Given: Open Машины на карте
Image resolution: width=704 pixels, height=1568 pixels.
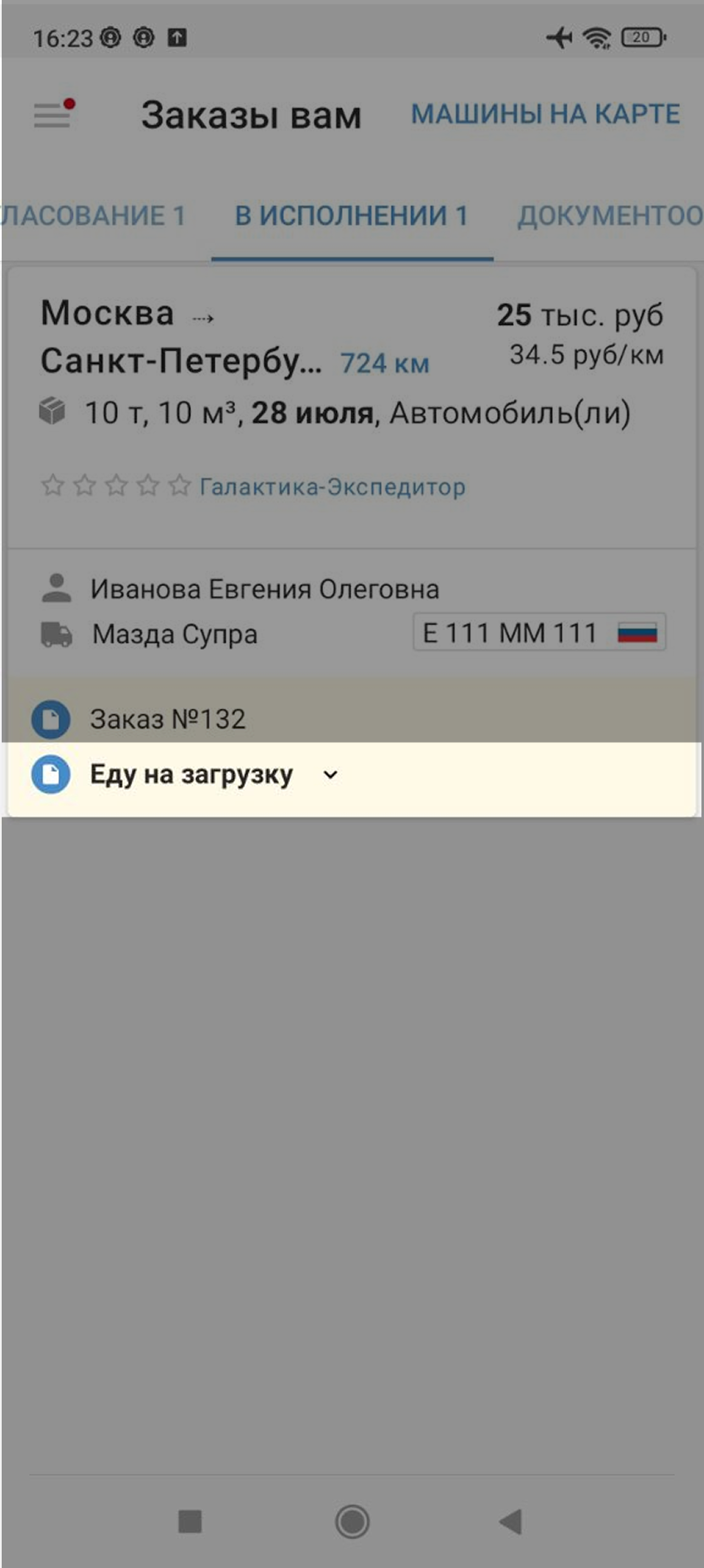Looking at the screenshot, I should [545, 114].
